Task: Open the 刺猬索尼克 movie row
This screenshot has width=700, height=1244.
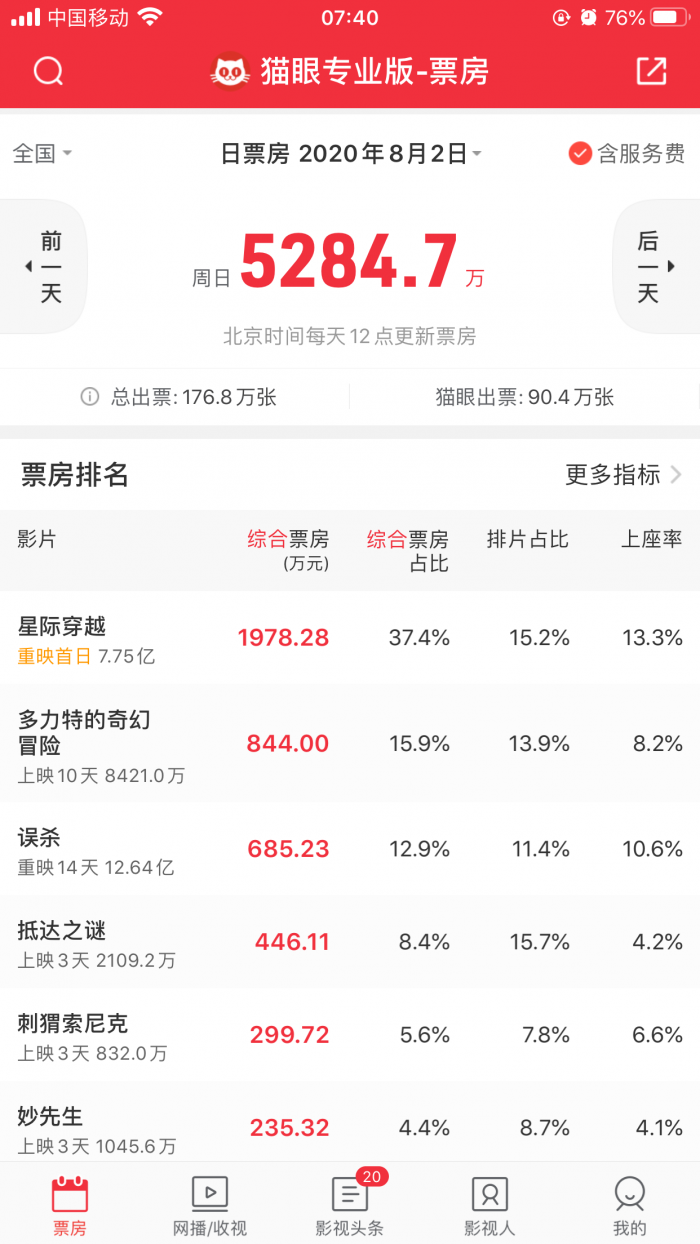Action: (x=350, y=1035)
